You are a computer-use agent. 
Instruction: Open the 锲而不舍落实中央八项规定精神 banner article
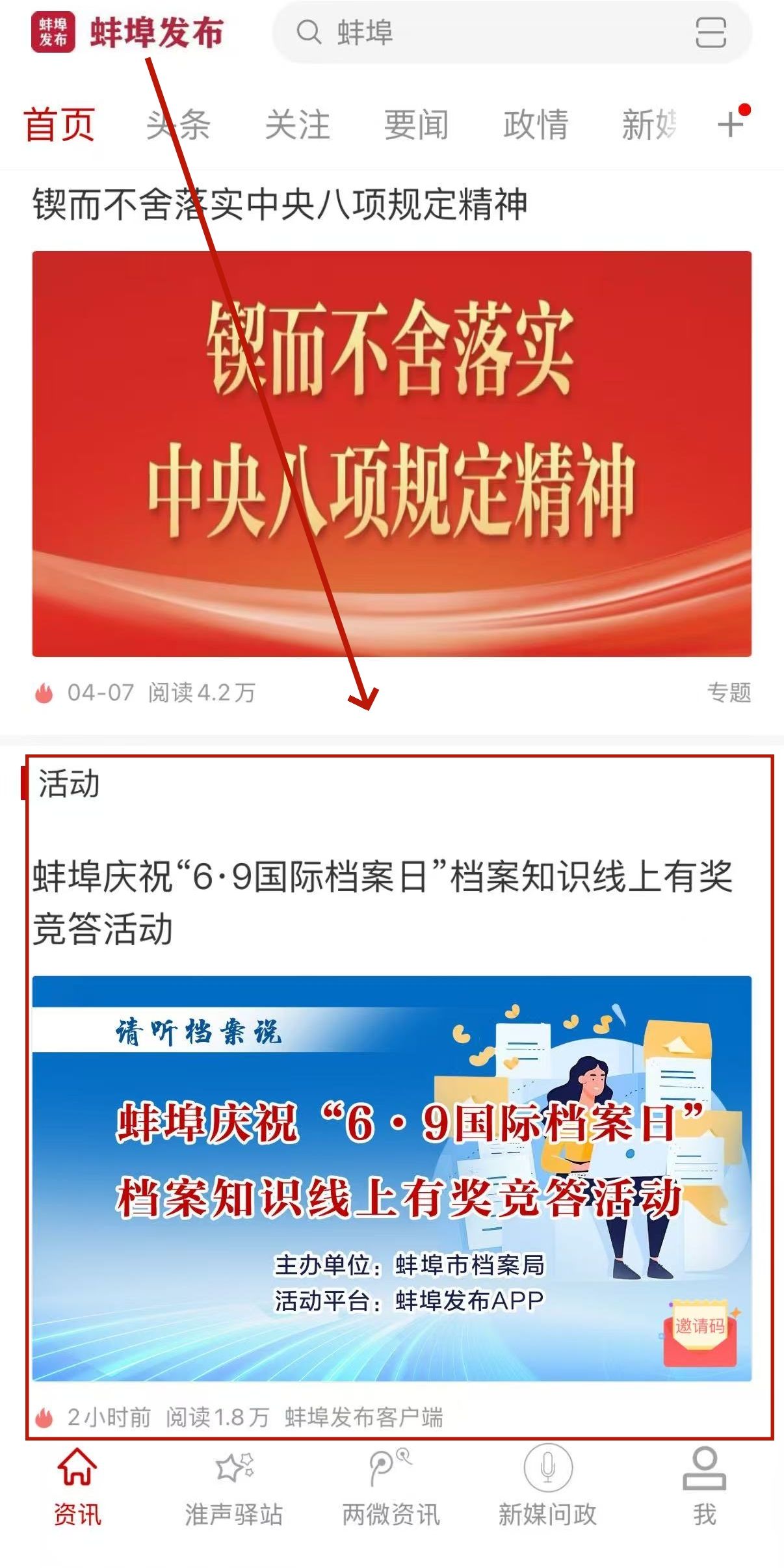click(391, 453)
